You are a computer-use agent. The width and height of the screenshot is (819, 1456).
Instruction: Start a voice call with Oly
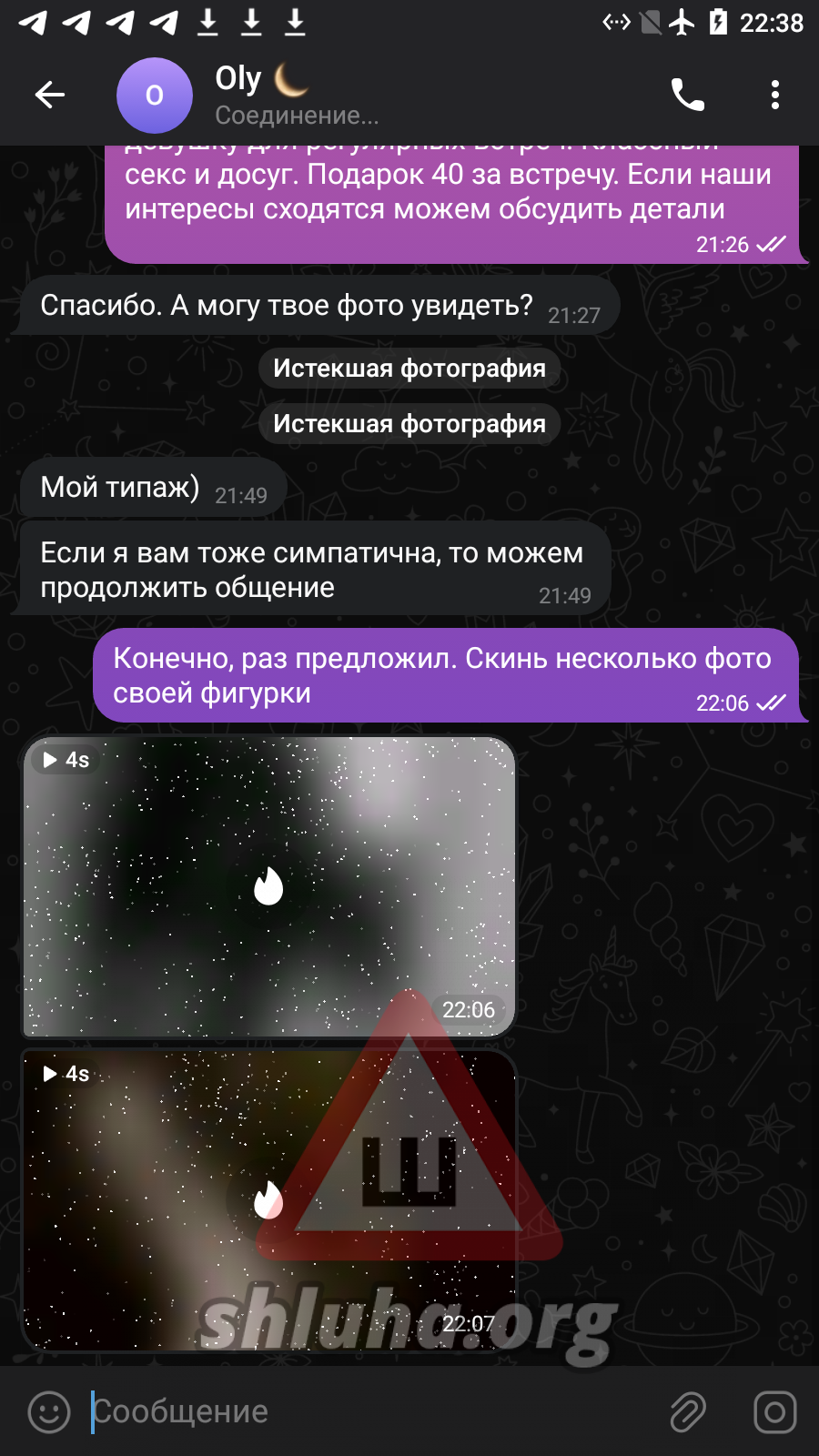pos(687,95)
